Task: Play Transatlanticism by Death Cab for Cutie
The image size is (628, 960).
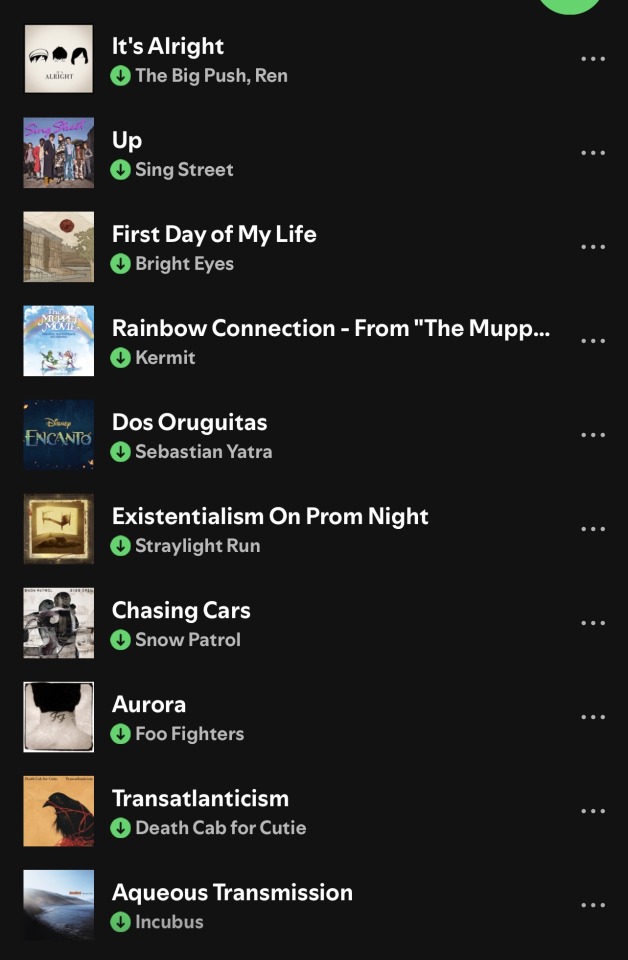Action: 200,799
